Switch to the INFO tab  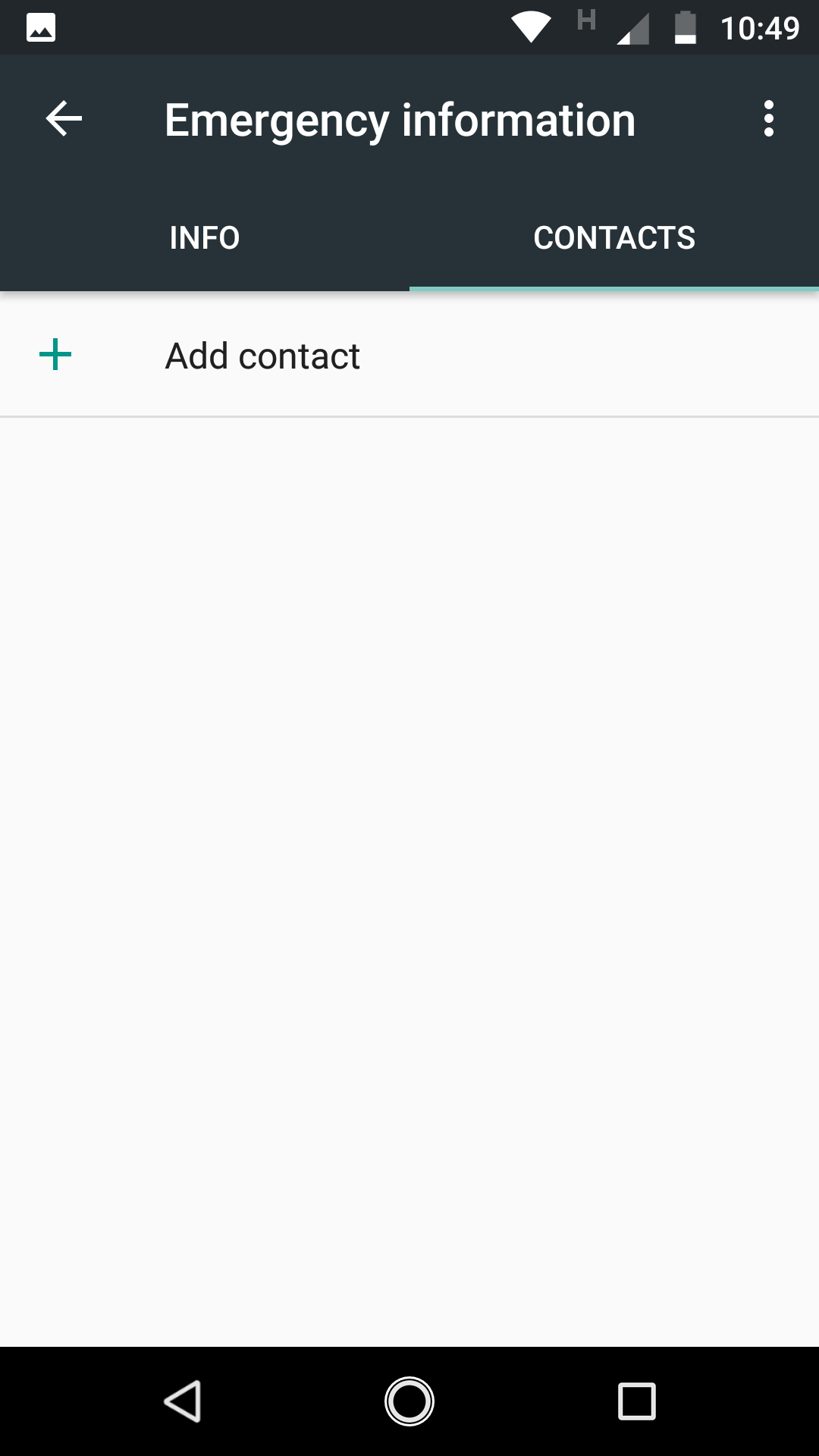[x=205, y=237]
